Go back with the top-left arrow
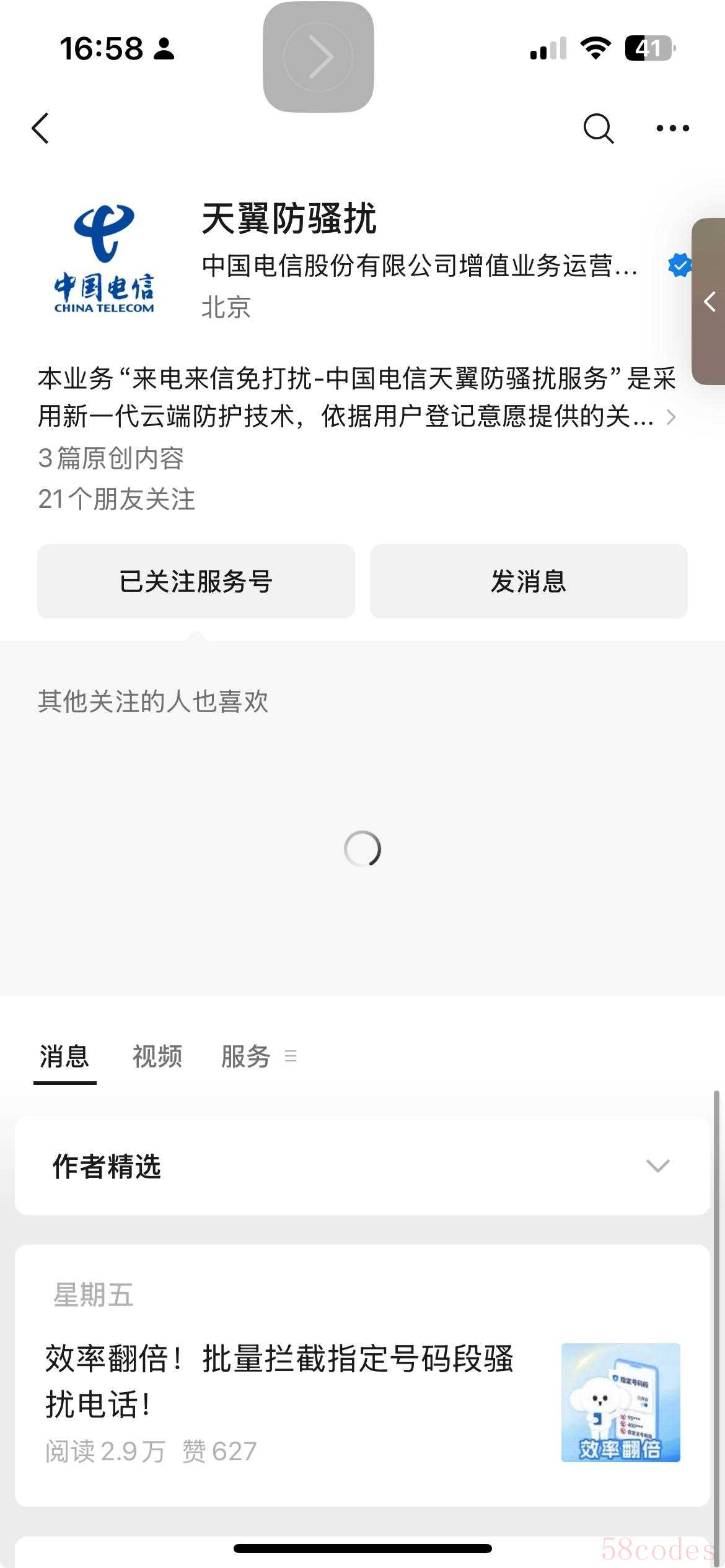Screen dimensions: 725x1568 click(40, 128)
